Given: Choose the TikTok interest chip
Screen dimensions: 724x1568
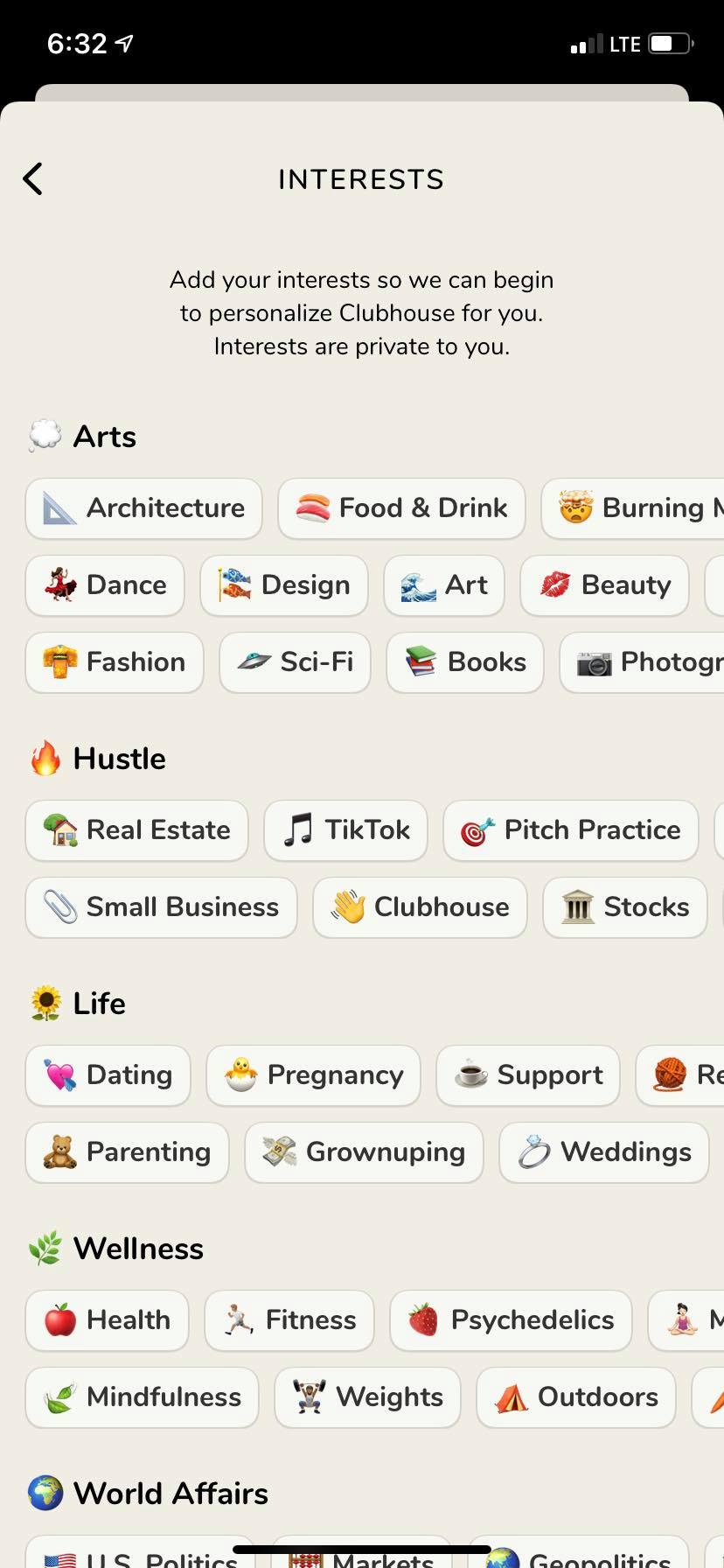Looking at the screenshot, I should coord(346,830).
